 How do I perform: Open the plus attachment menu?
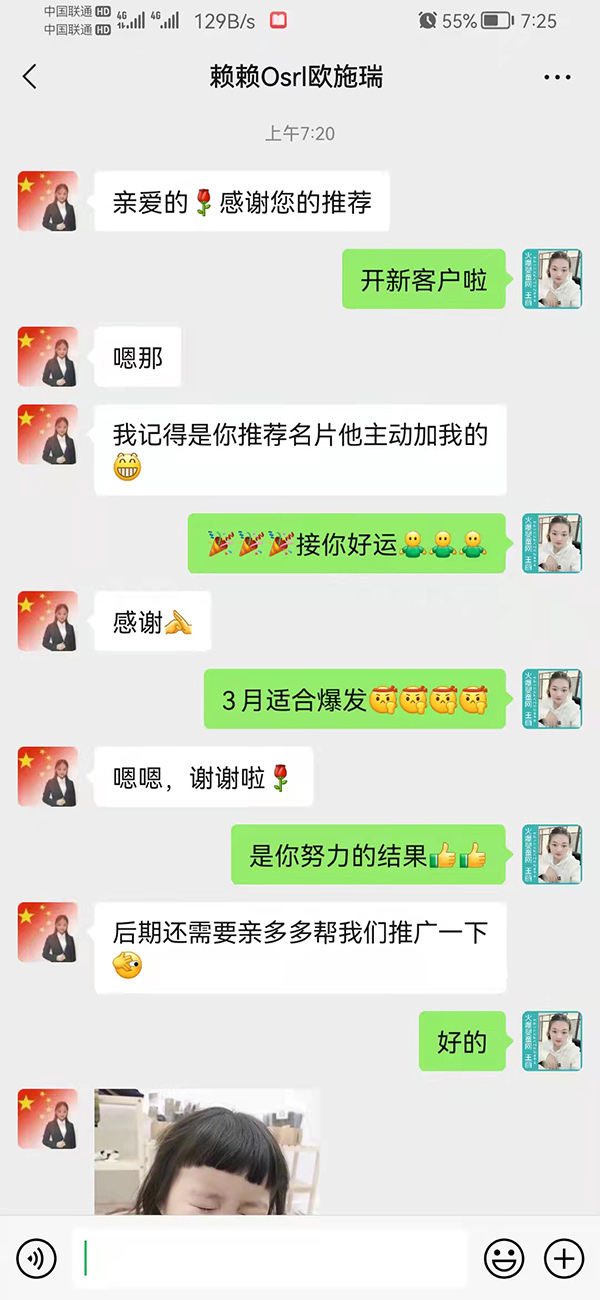point(563,1258)
